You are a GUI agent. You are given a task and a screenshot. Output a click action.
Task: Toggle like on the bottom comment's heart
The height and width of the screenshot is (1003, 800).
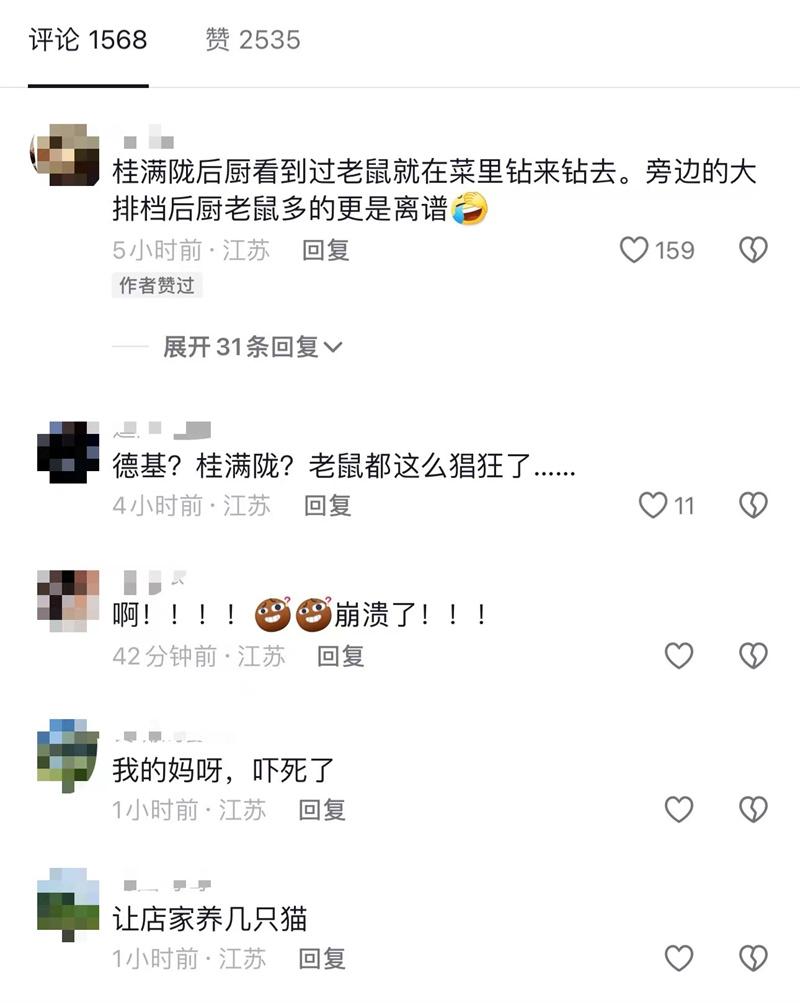679,957
